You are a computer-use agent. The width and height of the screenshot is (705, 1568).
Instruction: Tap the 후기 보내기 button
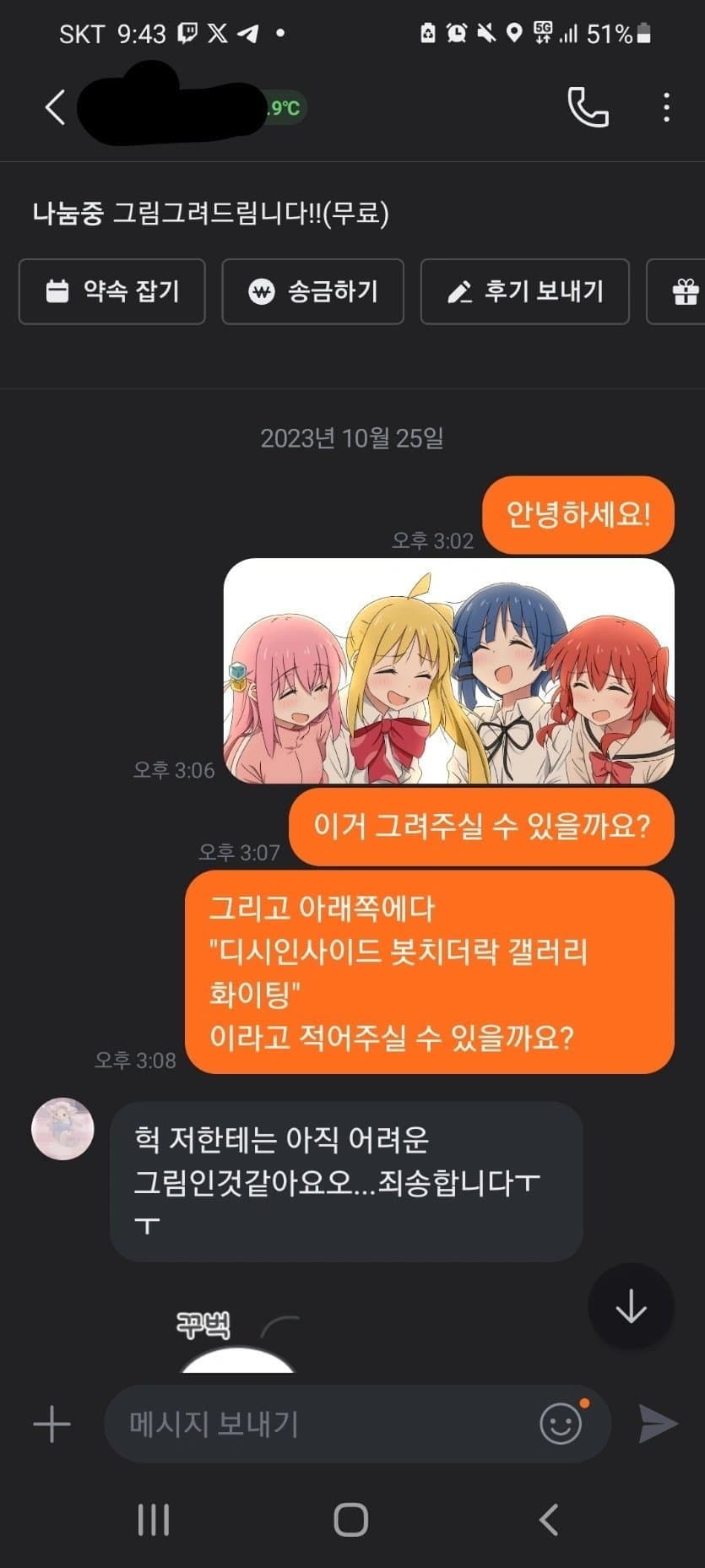click(x=524, y=291)
